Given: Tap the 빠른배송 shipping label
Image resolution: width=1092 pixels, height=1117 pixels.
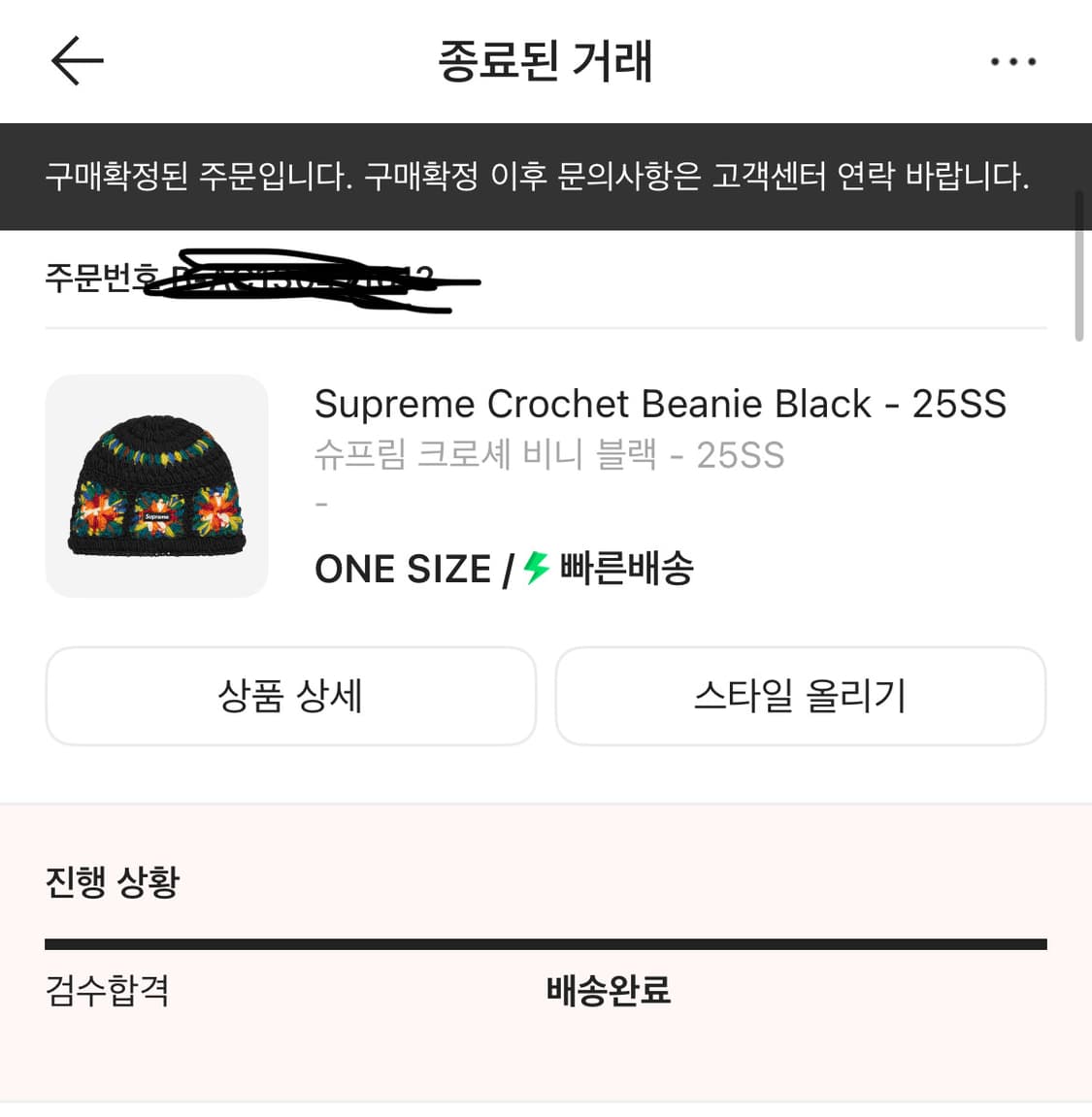Looking at the screenshot, I should 626,569.
